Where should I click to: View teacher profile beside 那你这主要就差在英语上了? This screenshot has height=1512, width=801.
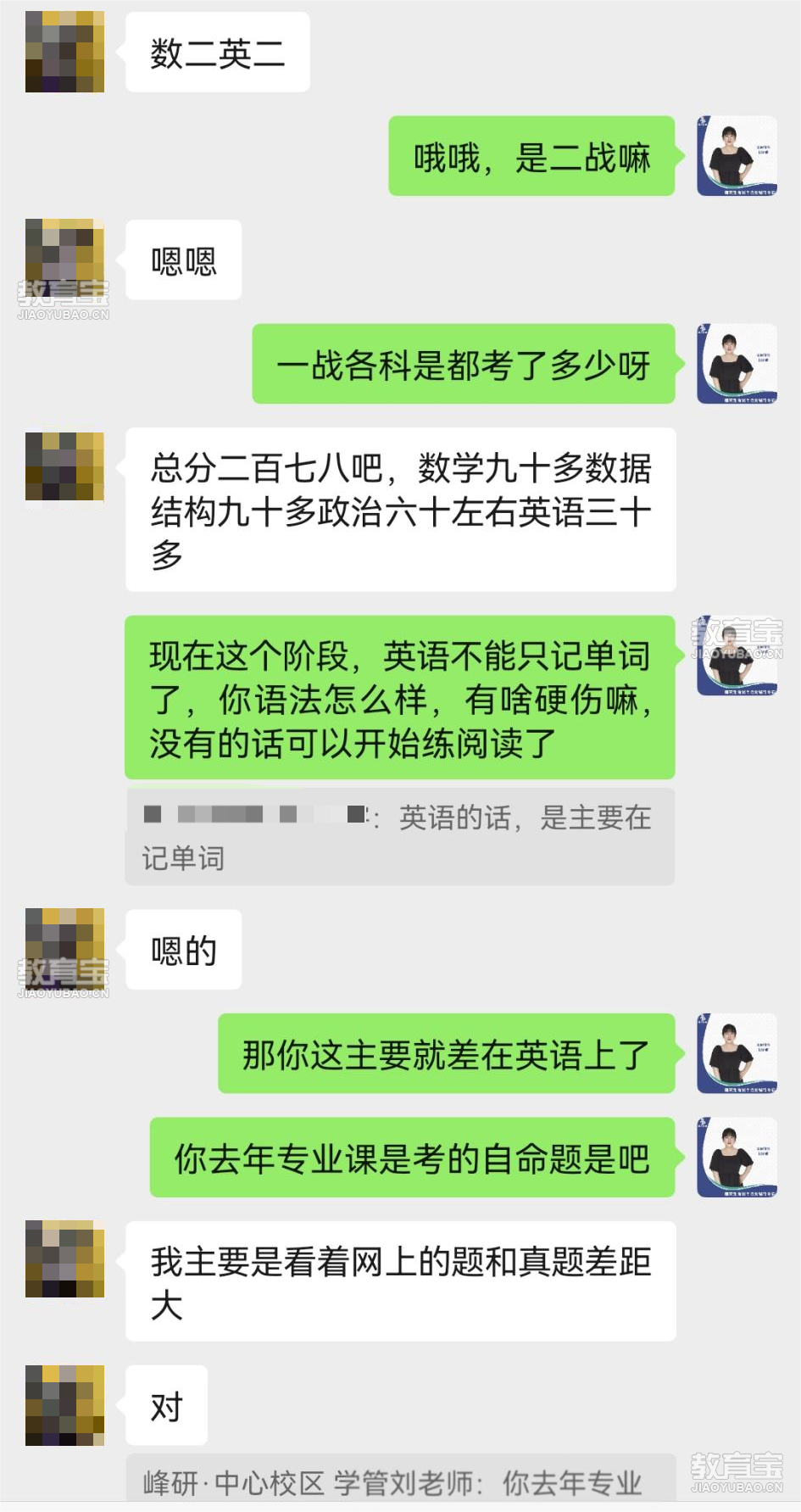coord(737,1053)
